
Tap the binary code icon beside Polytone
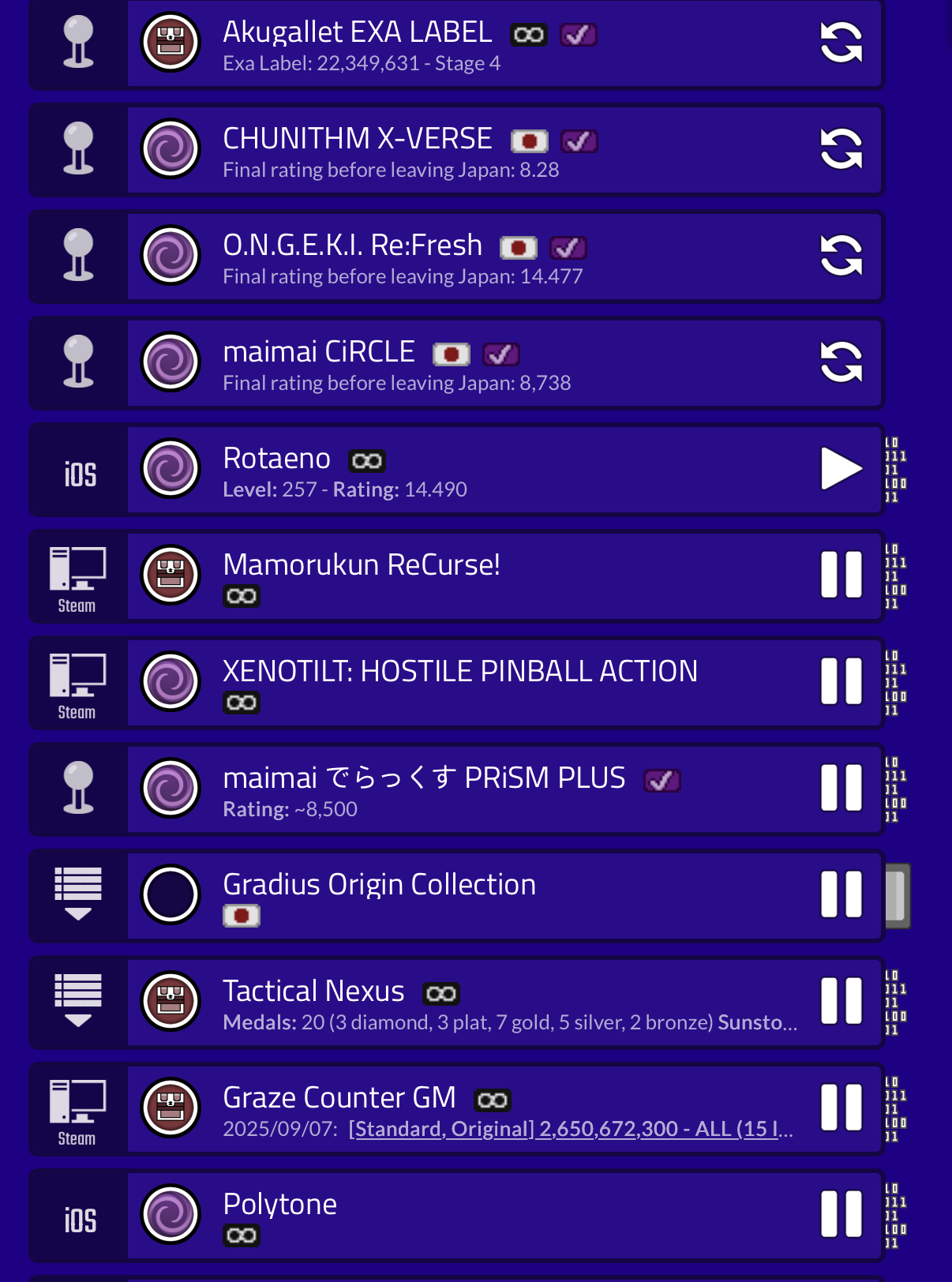[x=895, y=1216]
